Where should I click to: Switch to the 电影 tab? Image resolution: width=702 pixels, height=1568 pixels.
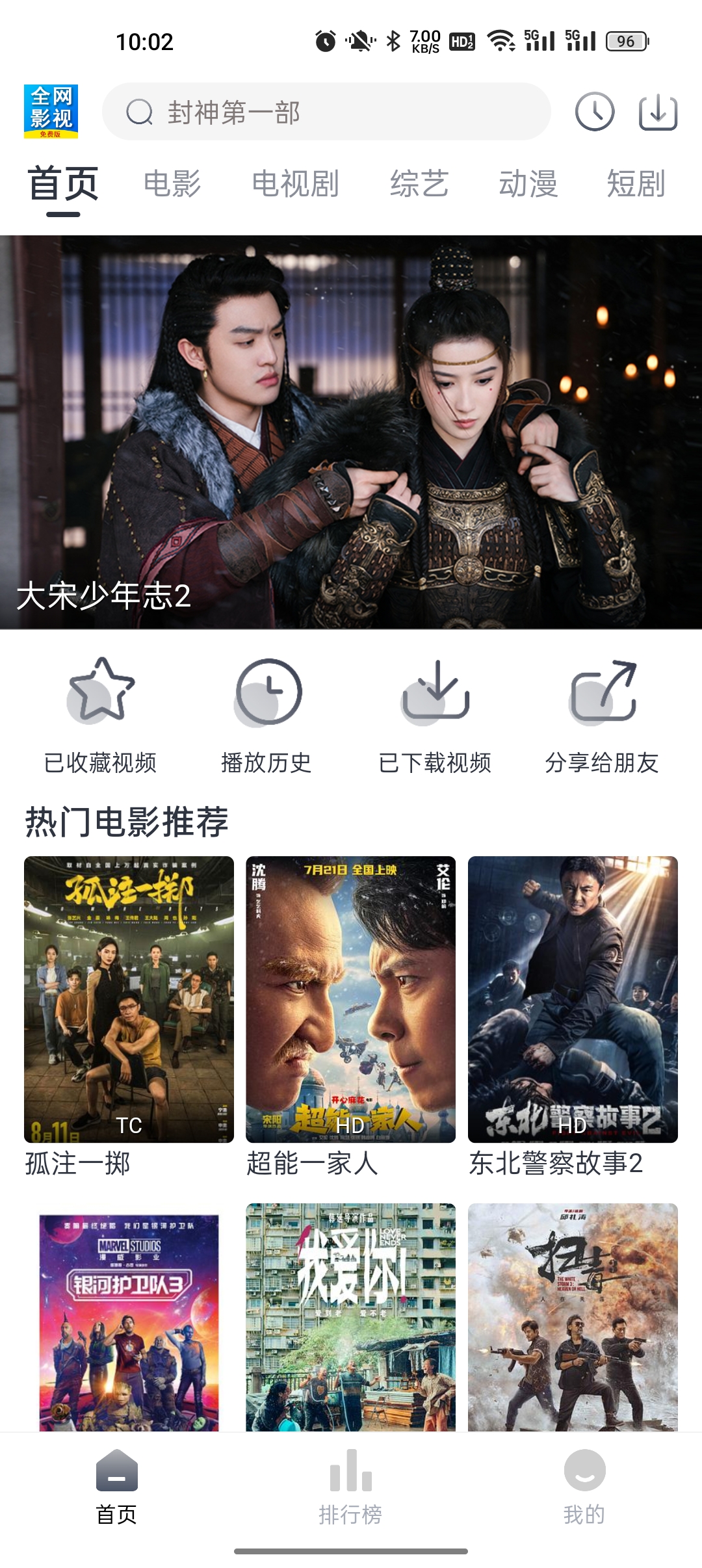click(173, 184)
